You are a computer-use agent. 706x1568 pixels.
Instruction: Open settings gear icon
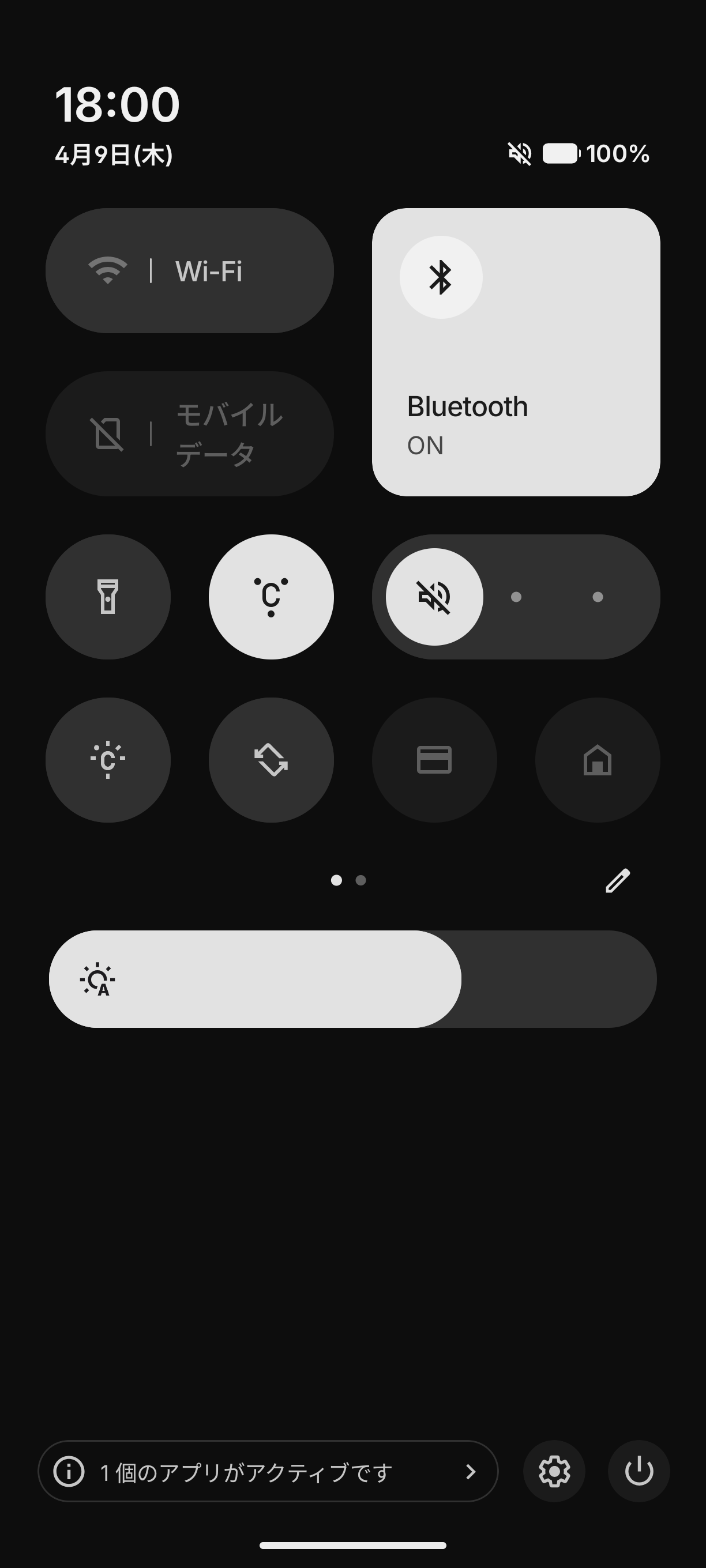pyautogui.click(x=554, y=1472)
